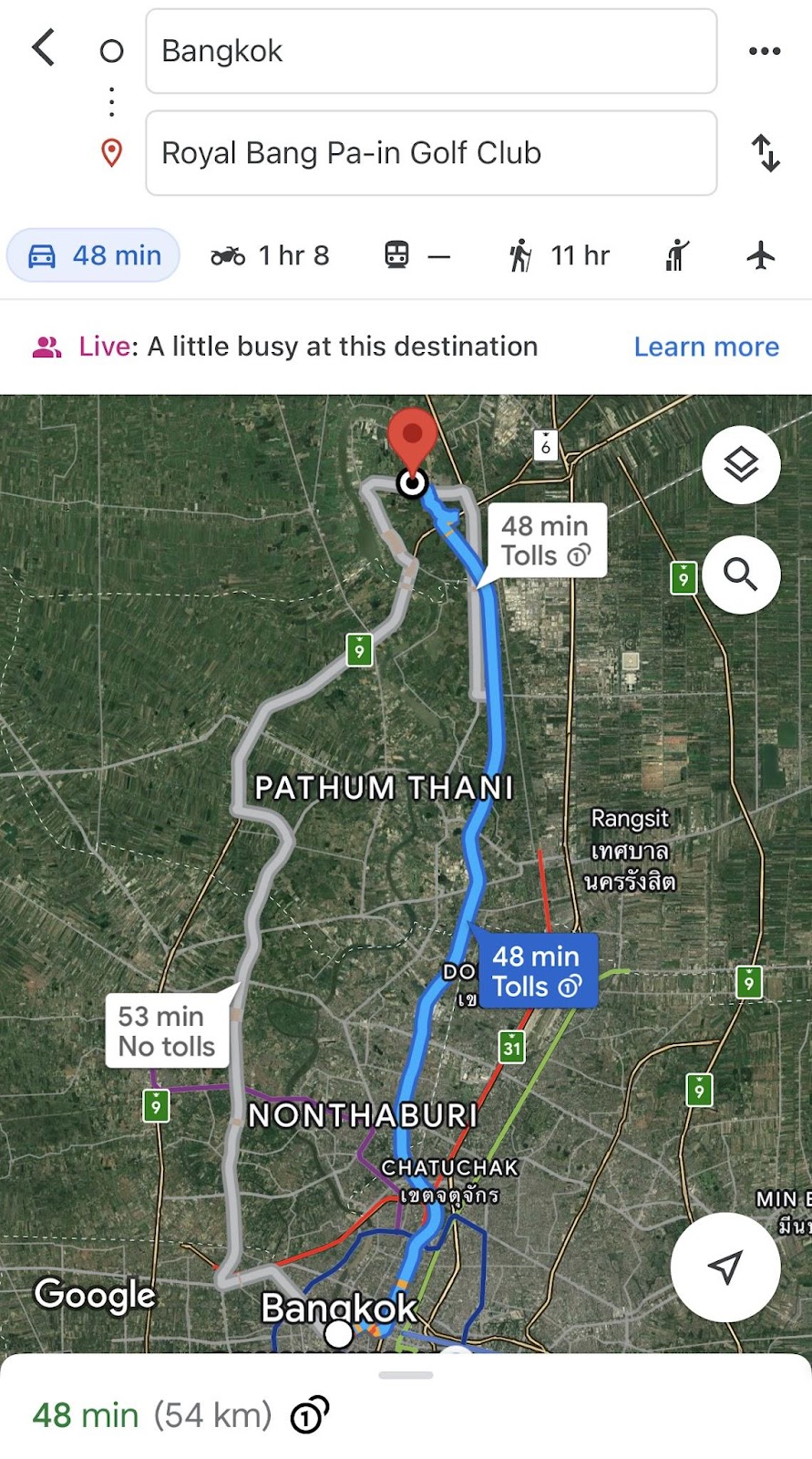Screen dimensions: 812x1459
Task: Edit the Bangkok starting point field
Action: pos(430,51)
